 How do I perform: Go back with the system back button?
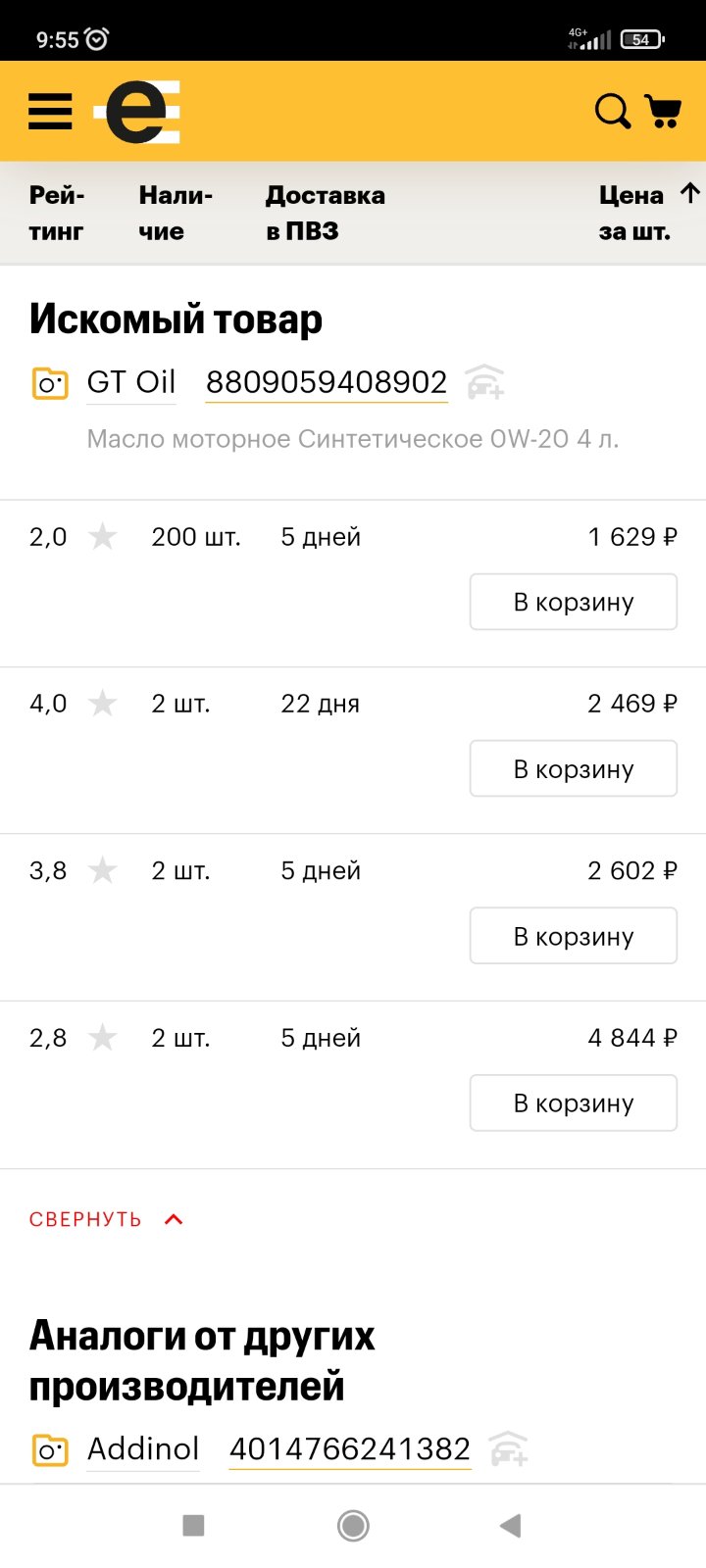pos(510,1525)
